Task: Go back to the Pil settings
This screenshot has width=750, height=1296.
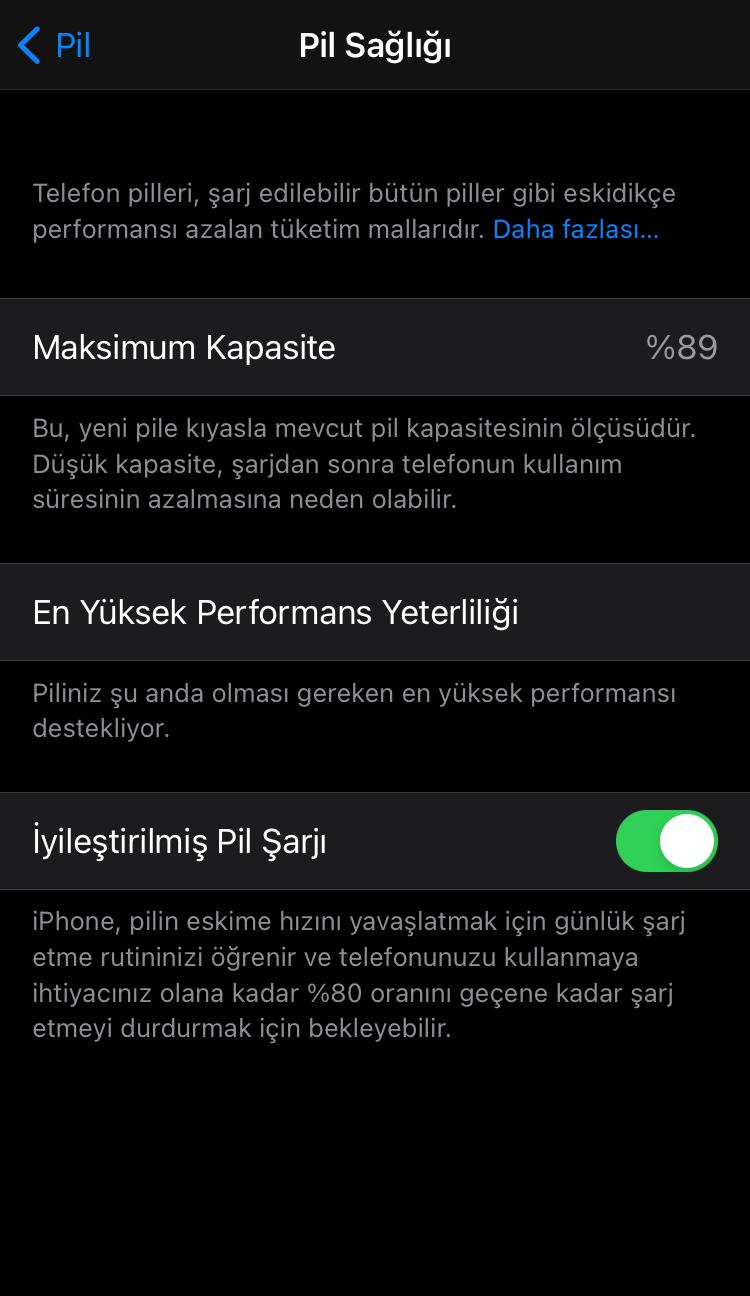Action: click(x=55, y=46)
